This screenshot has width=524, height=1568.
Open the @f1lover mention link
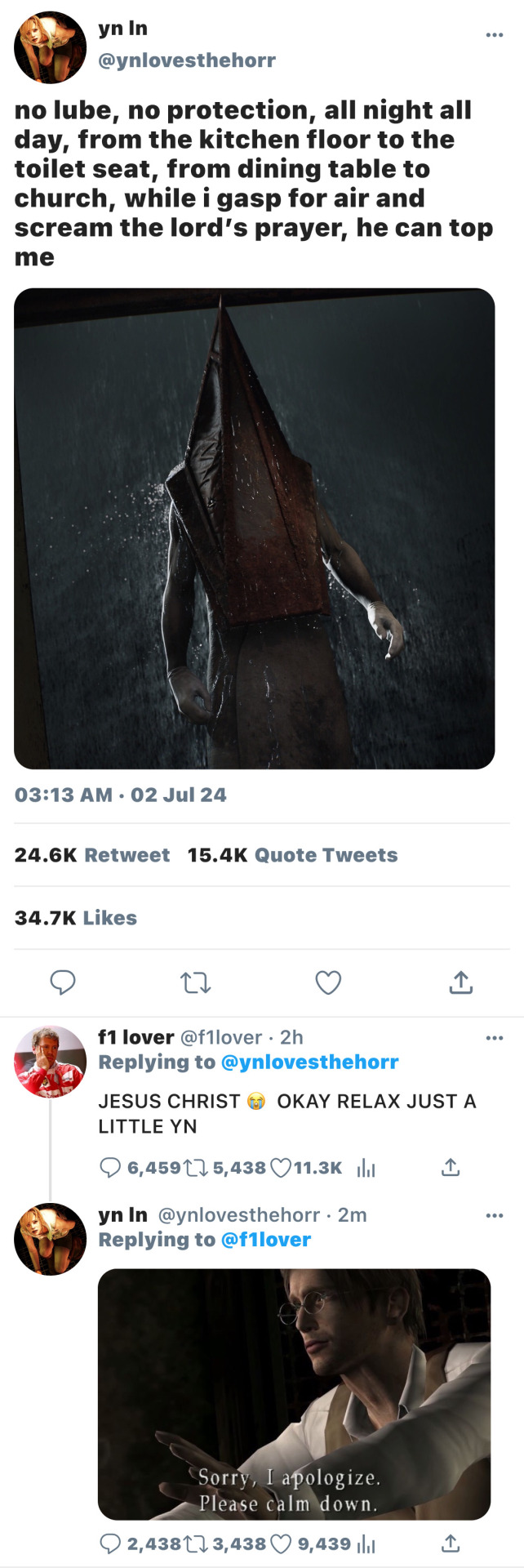click(x=265, y=1240)
